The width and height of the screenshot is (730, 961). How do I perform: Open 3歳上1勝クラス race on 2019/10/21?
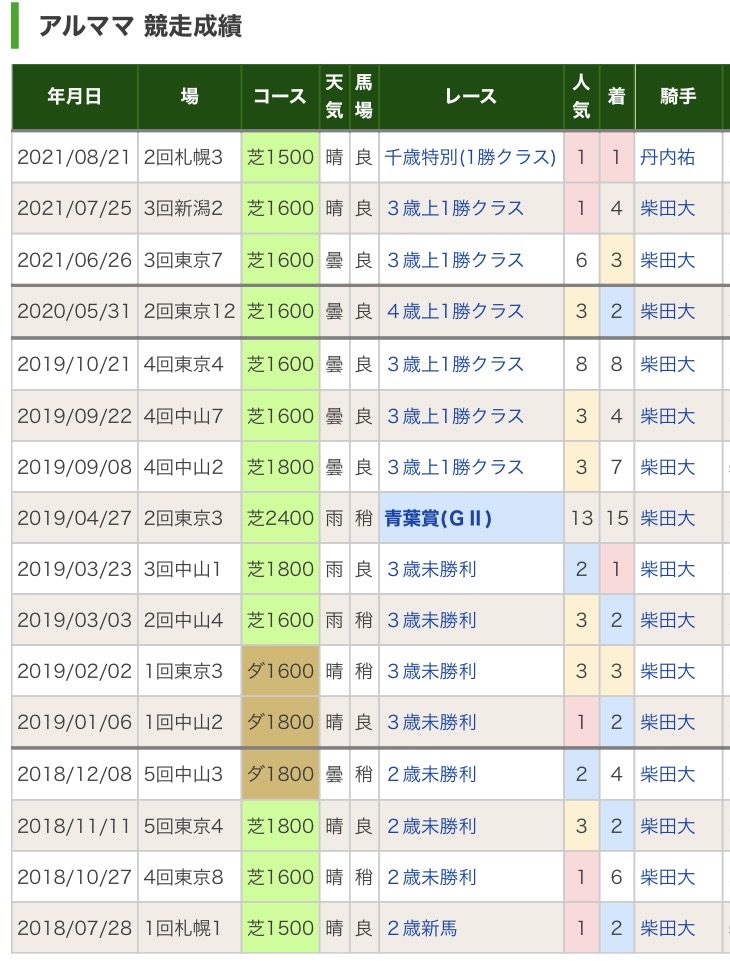pos(455,364)
